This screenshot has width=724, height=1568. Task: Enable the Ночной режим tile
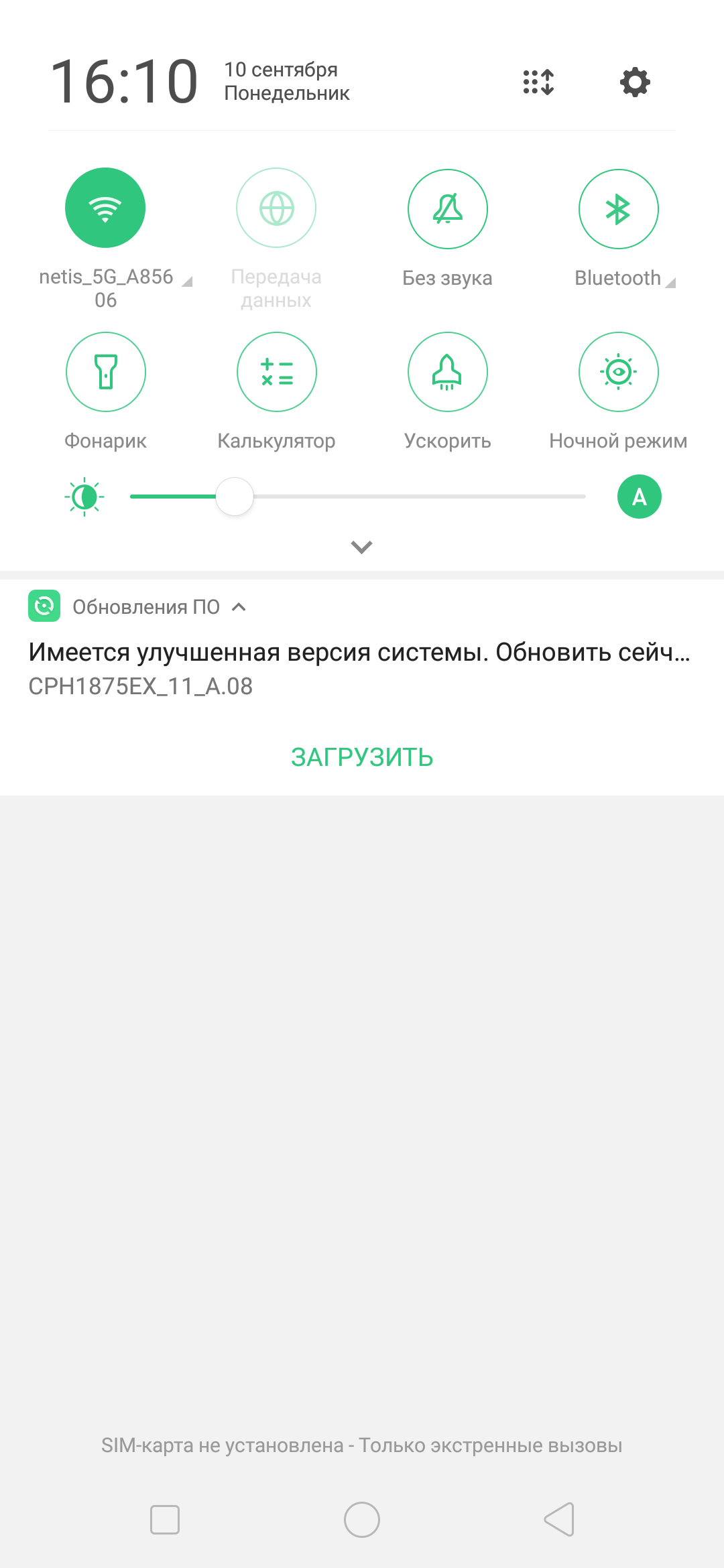click(618, 372)
